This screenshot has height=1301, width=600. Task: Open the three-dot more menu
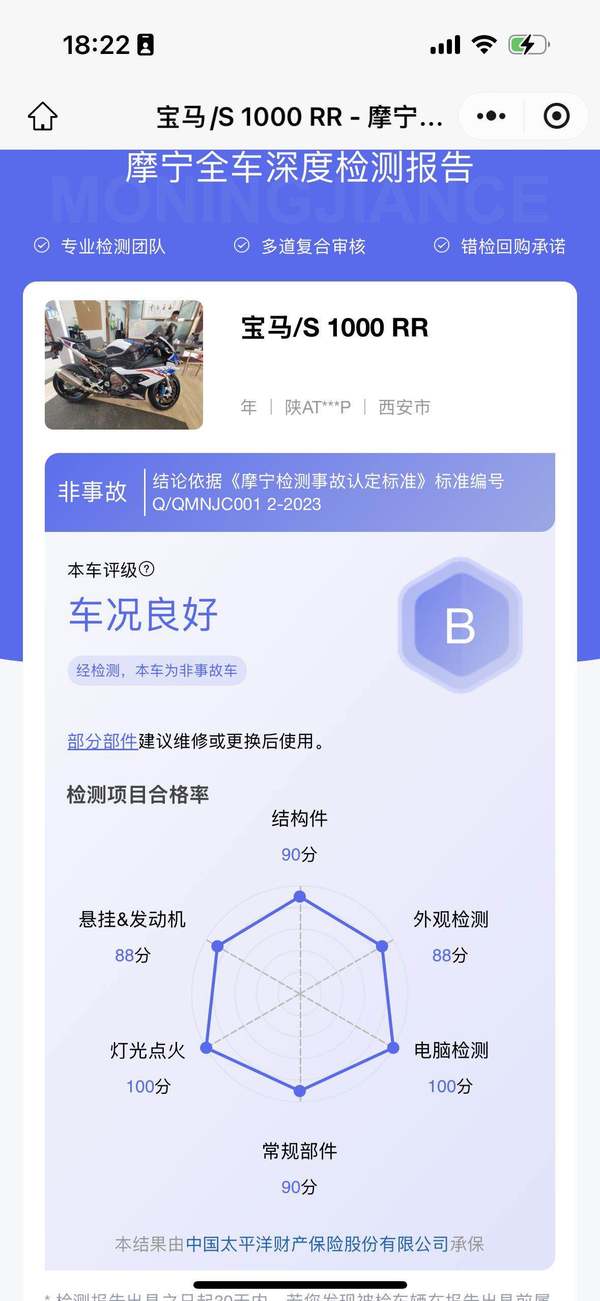point(491,116)
